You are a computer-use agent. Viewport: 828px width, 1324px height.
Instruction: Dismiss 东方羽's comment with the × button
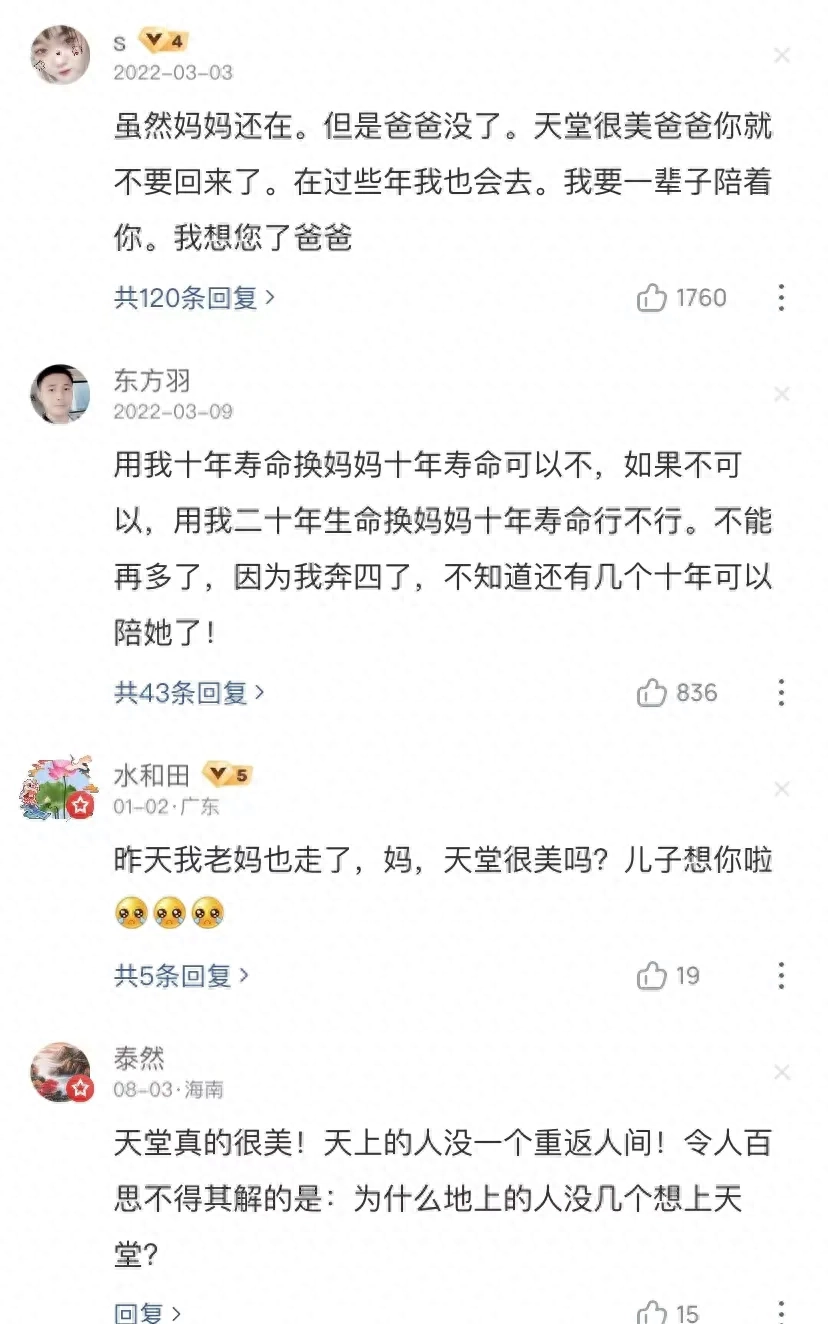(x=780, y=392)
